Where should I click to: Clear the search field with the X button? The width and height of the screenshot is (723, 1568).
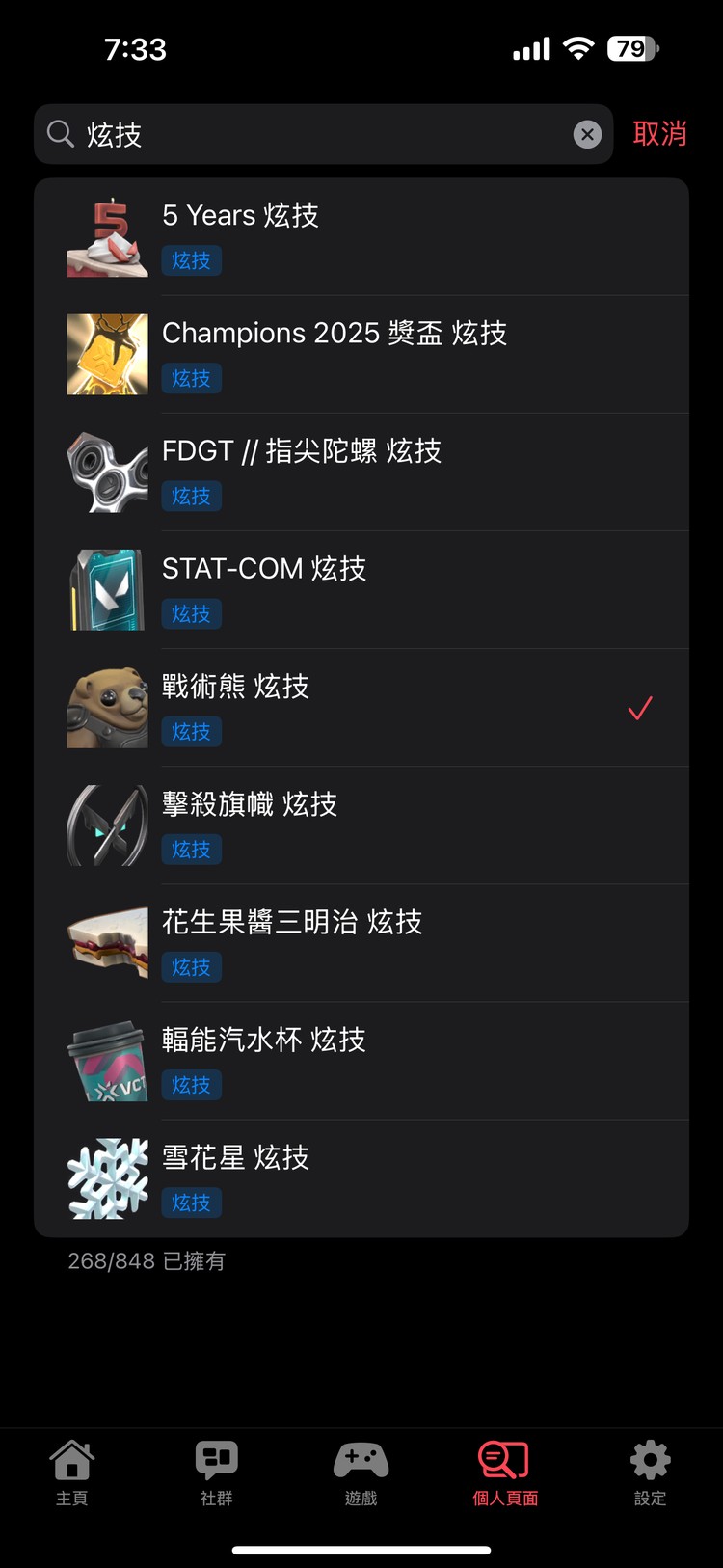(587, 134)
